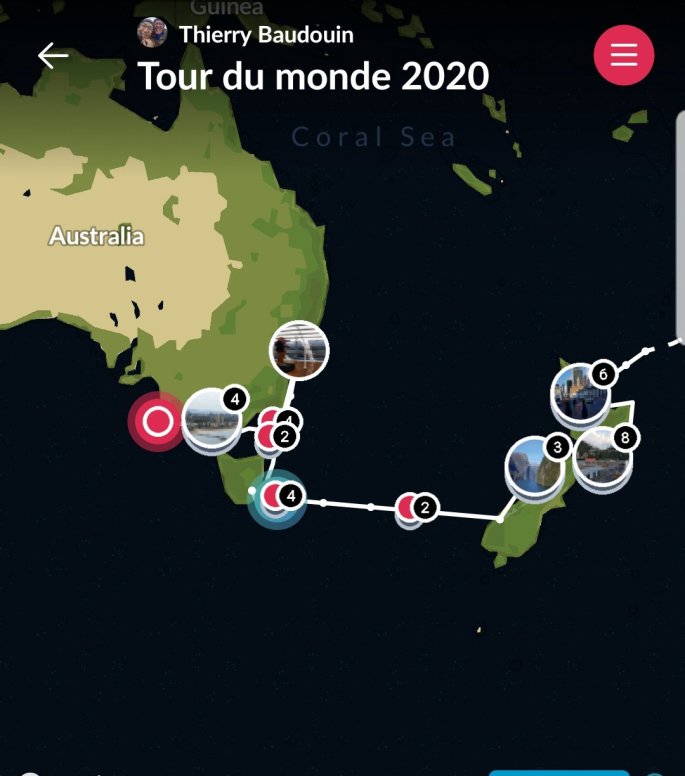Open the single photo pin above Australia's coast

tap(299, 351)
